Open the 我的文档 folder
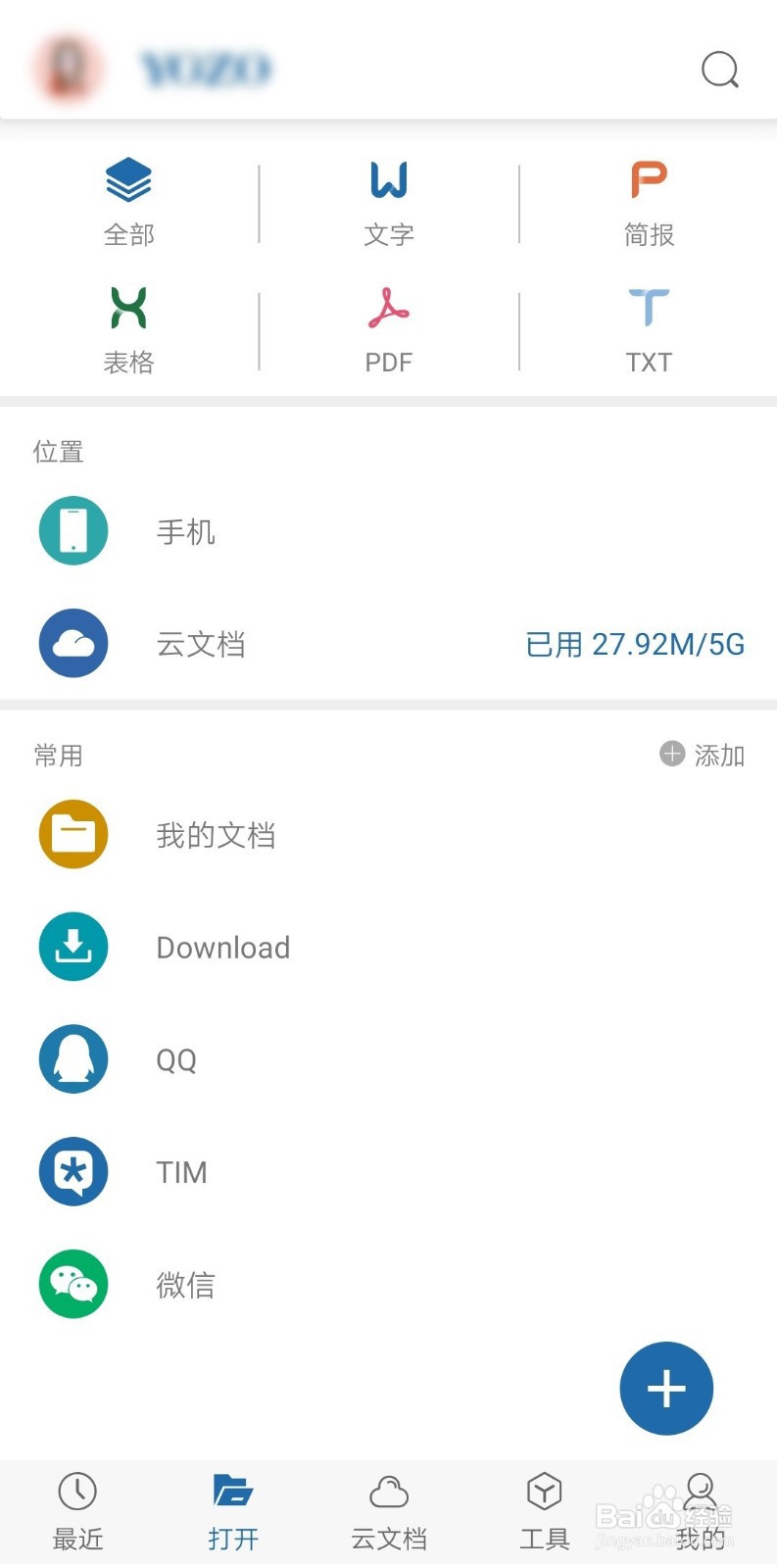This screenshot has height=1568, width=777. click(x=216, y=835)
